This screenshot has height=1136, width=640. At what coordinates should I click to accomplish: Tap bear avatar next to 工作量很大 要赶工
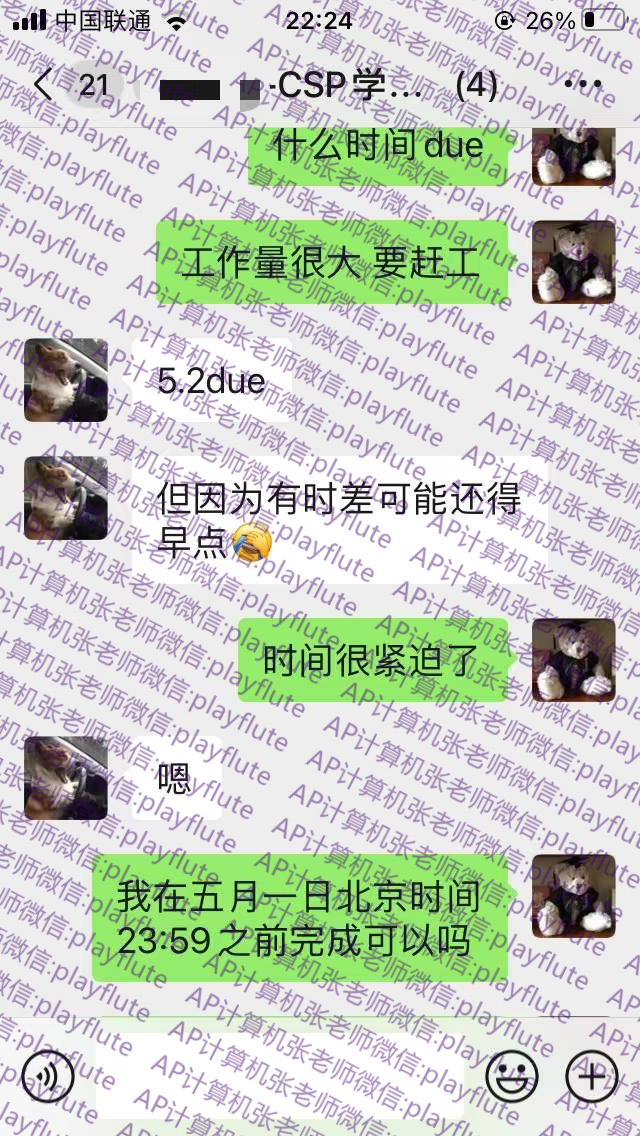[x=573, y=262]
